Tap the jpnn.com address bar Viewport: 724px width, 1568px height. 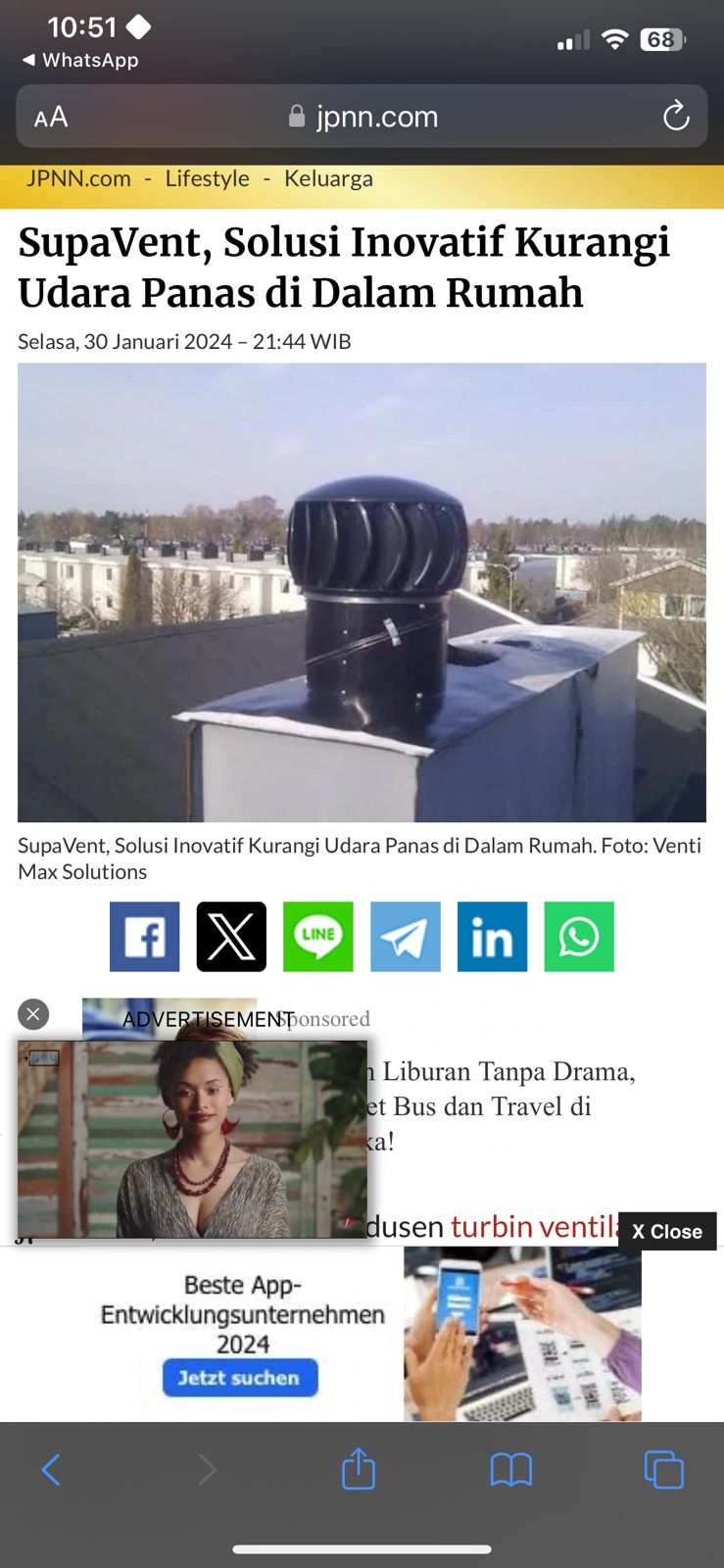pyautogui.click(x=362, y=117)
